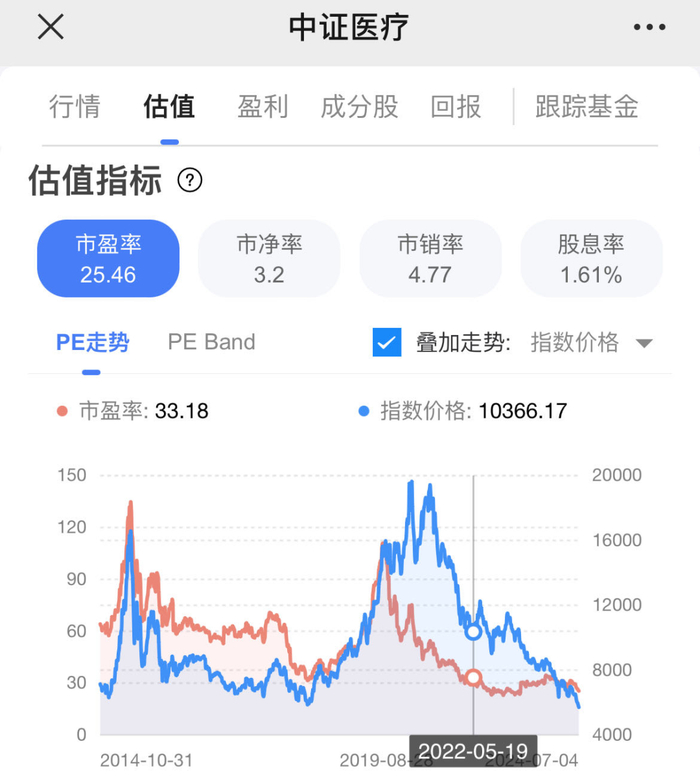Open the 成分股 tab
Viewport: 700px width, 779px height.
coord(359,107)
